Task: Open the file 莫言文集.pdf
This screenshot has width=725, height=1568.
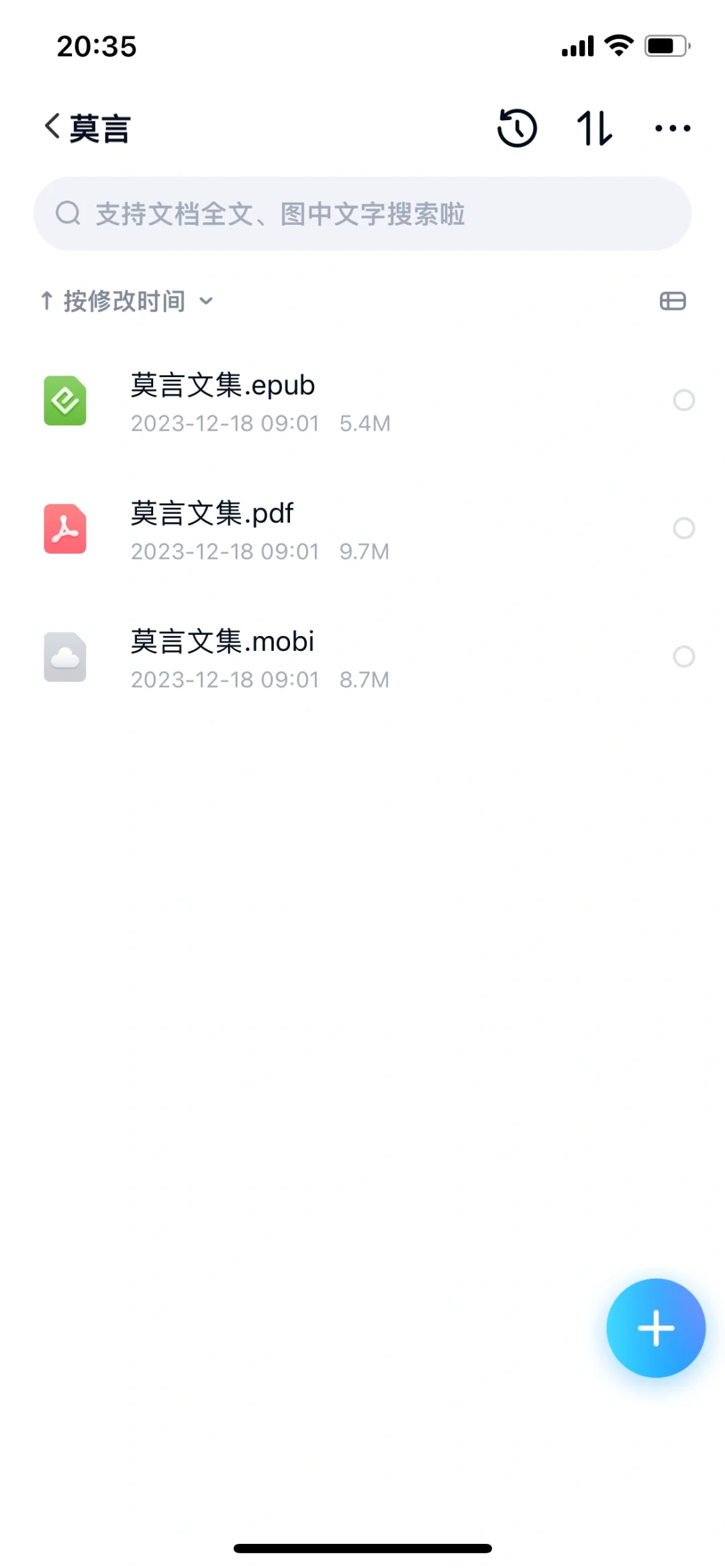Action: point(362,529)
